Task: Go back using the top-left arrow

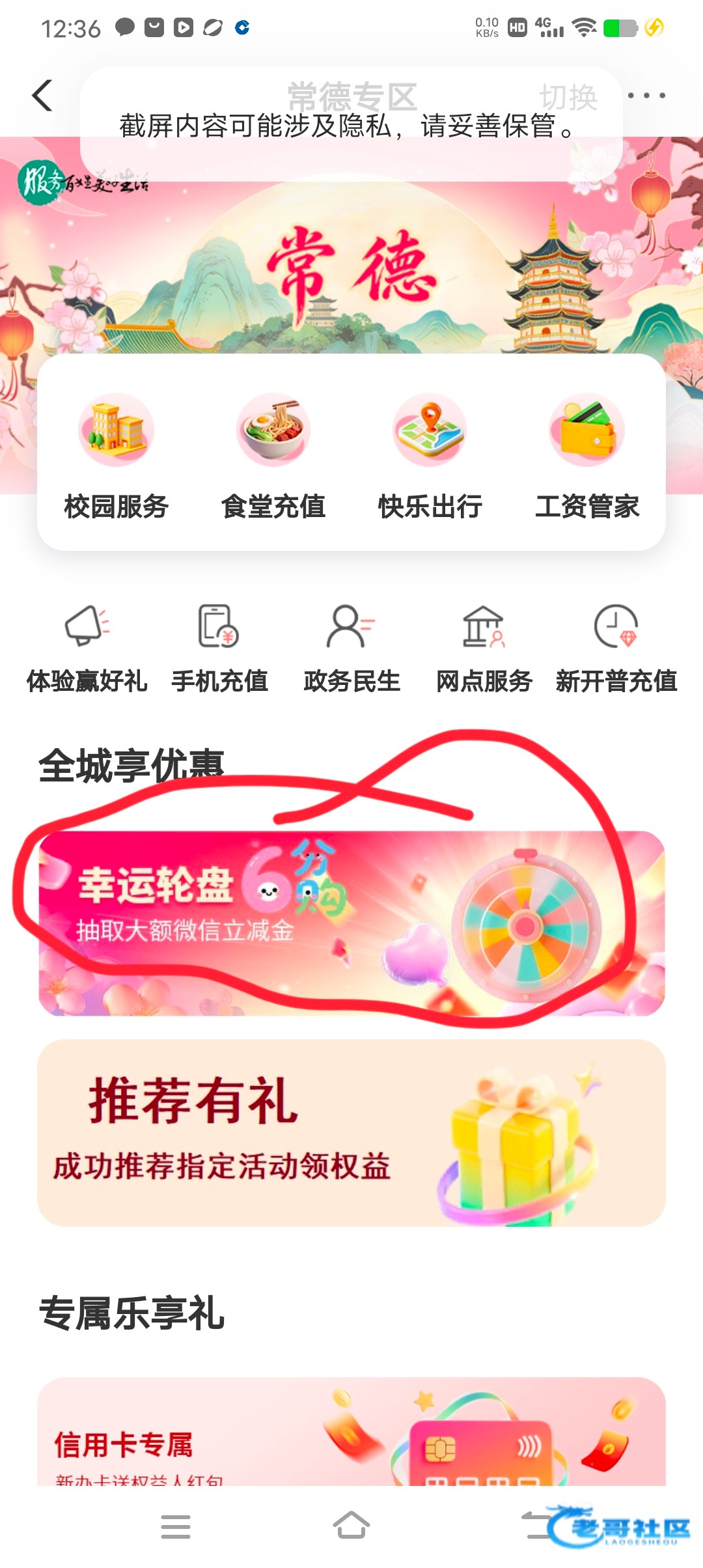Action: point(43,96)
